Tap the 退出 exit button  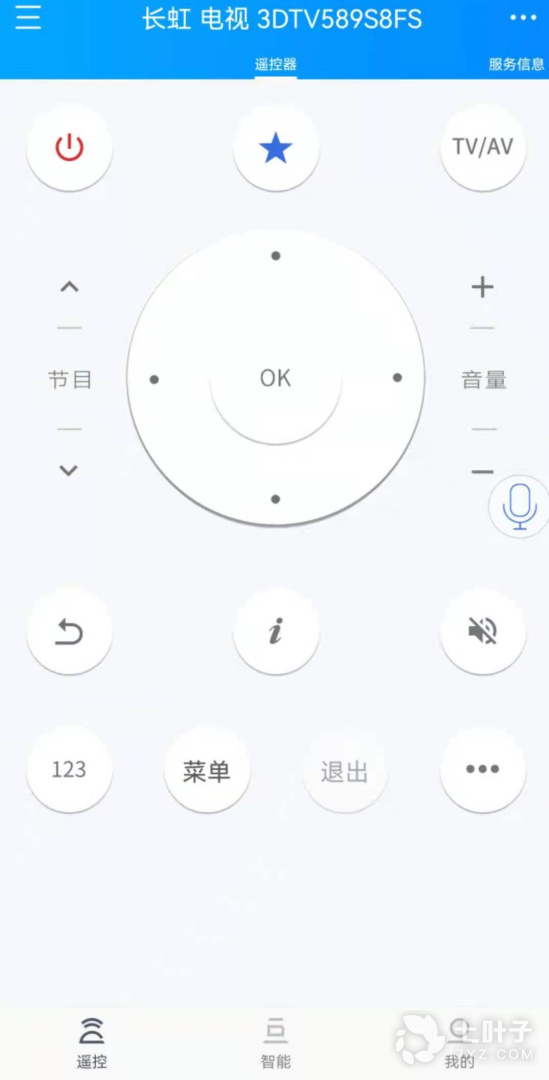[344, 771]
